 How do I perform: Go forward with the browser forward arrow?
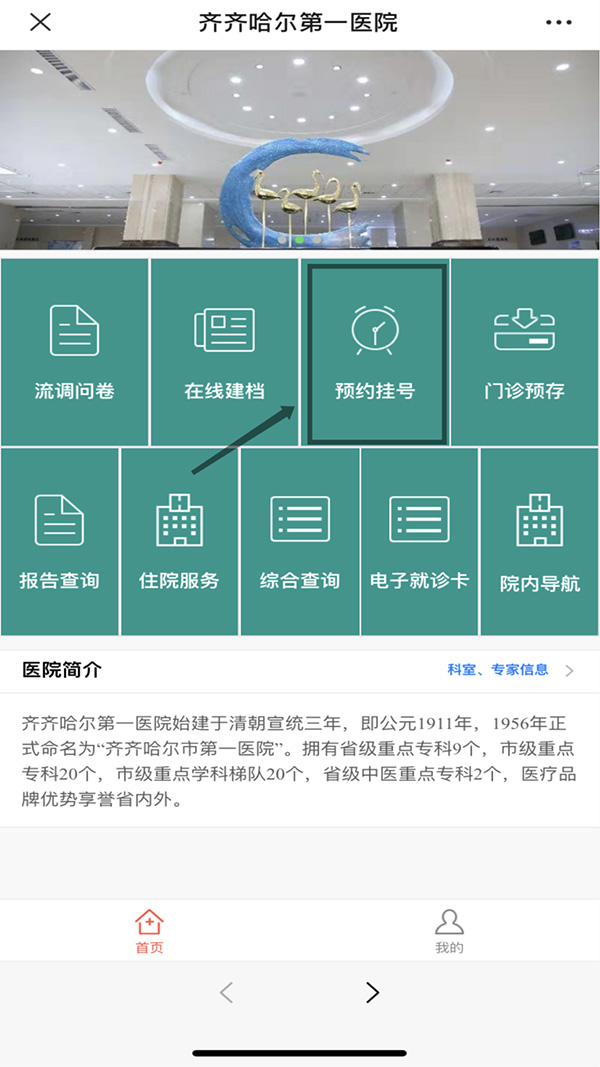(x=372, y=992)
